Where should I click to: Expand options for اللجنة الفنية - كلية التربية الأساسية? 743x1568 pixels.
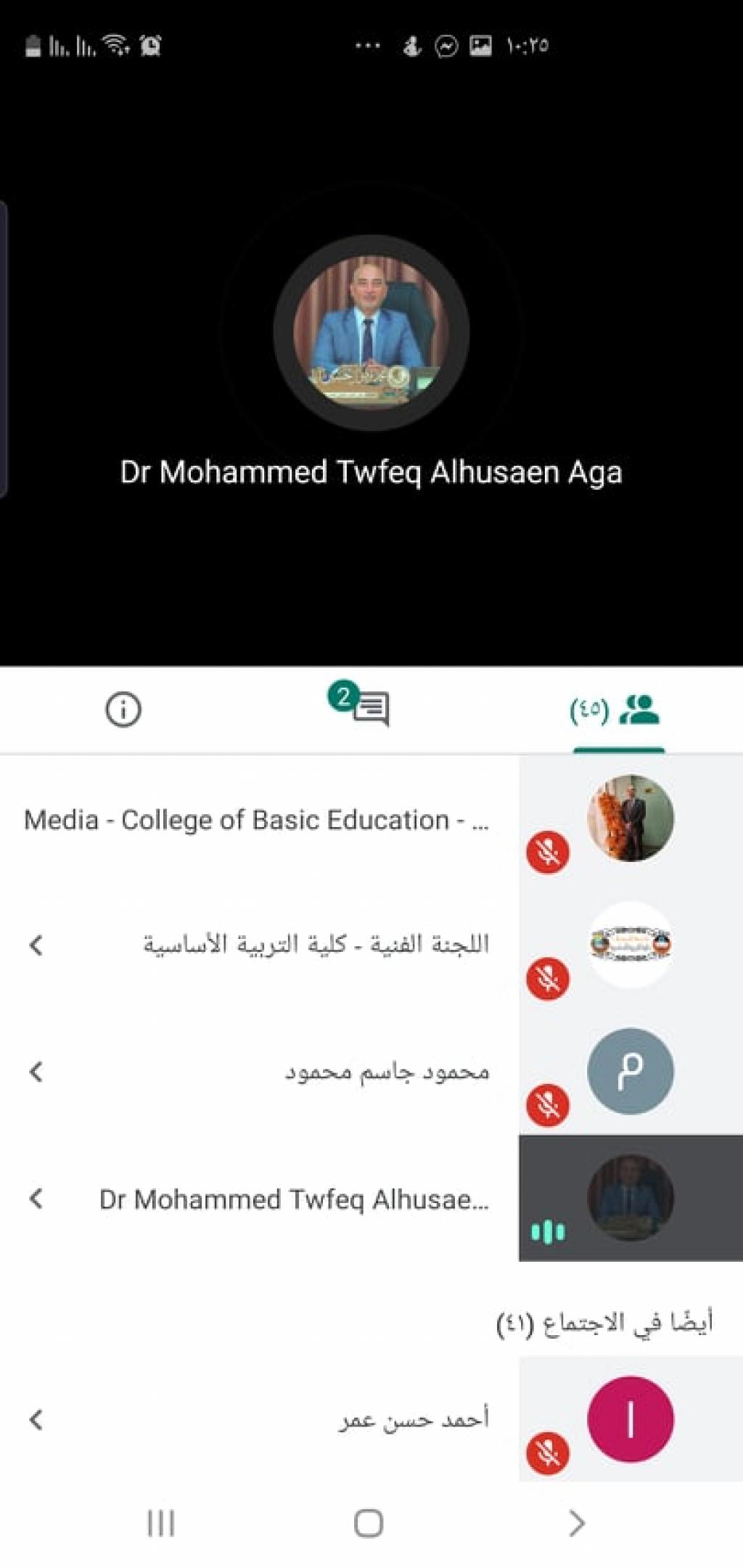[36, 945]
